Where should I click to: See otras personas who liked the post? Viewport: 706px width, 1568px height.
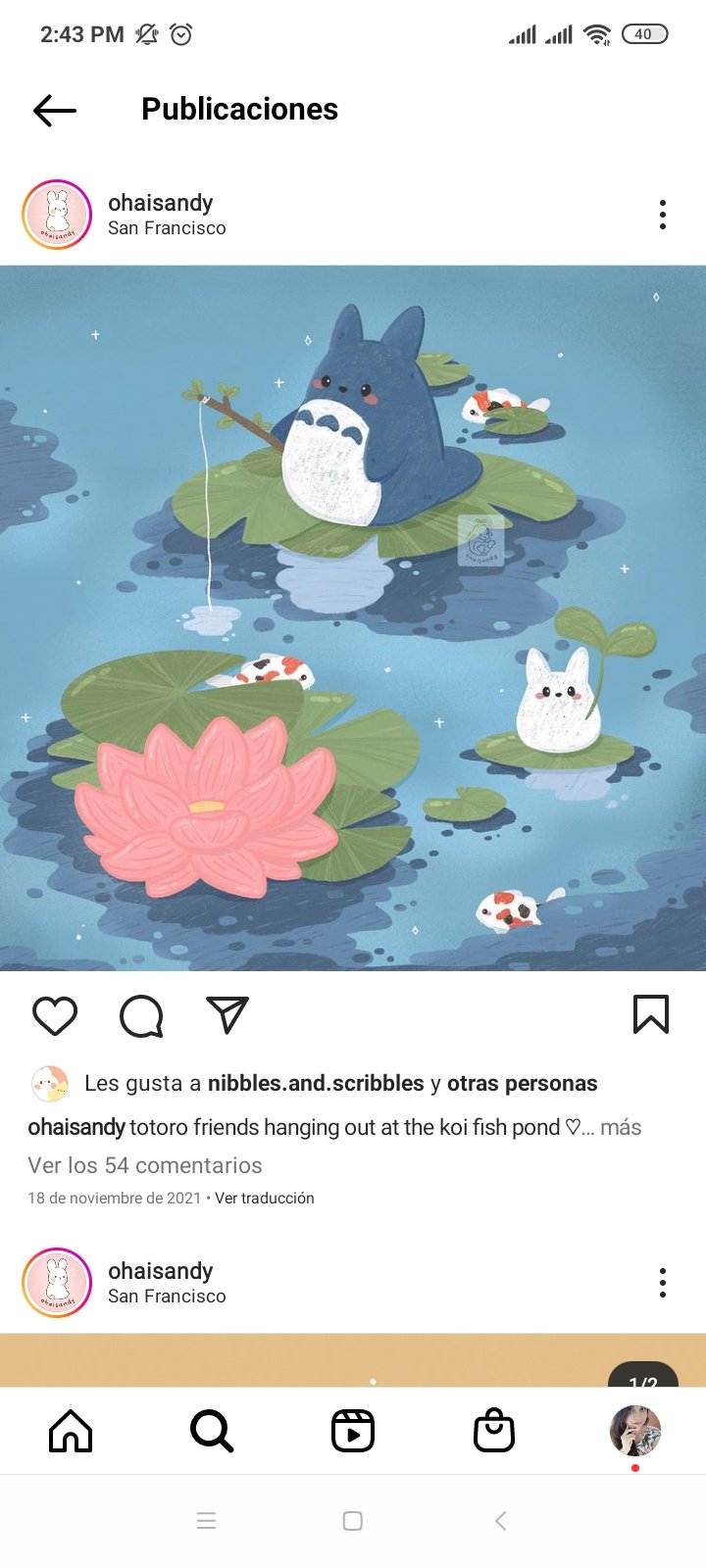(522, 1083)
